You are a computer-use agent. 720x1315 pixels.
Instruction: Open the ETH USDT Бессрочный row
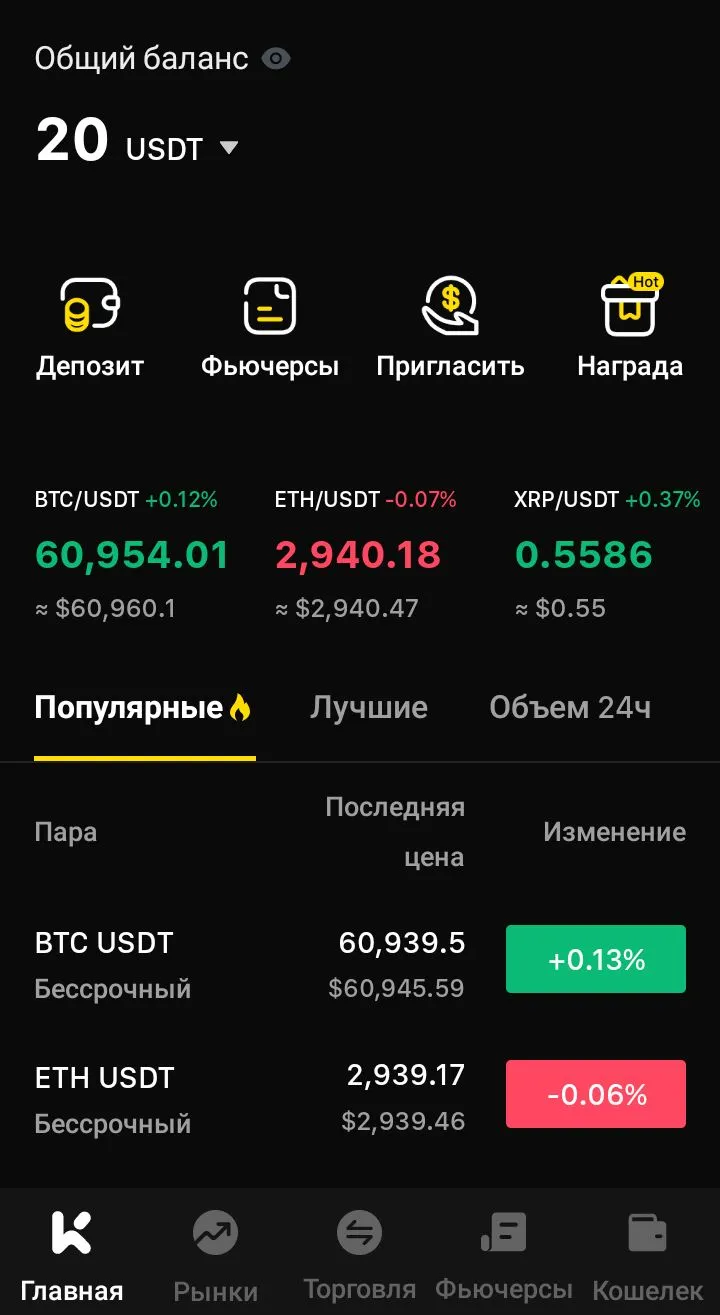(360, 1095)
